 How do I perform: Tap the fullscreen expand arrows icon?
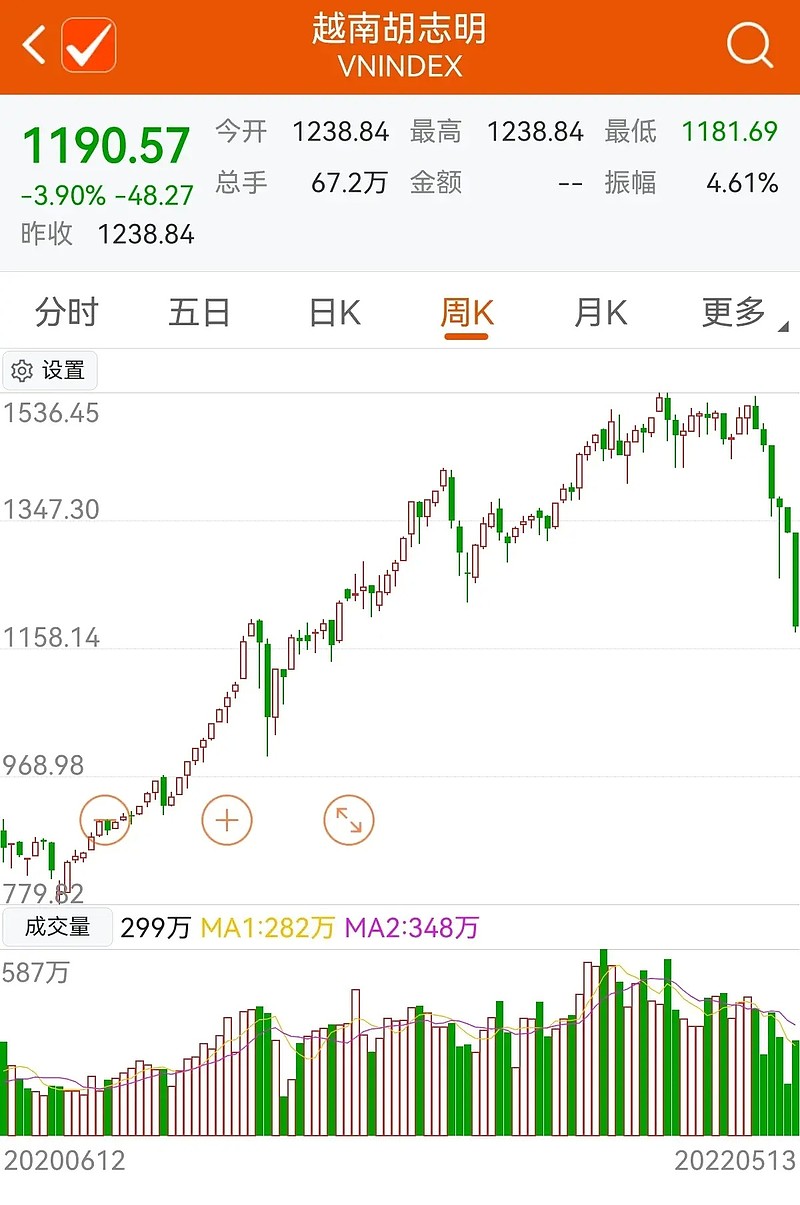[x=347, y=818]
